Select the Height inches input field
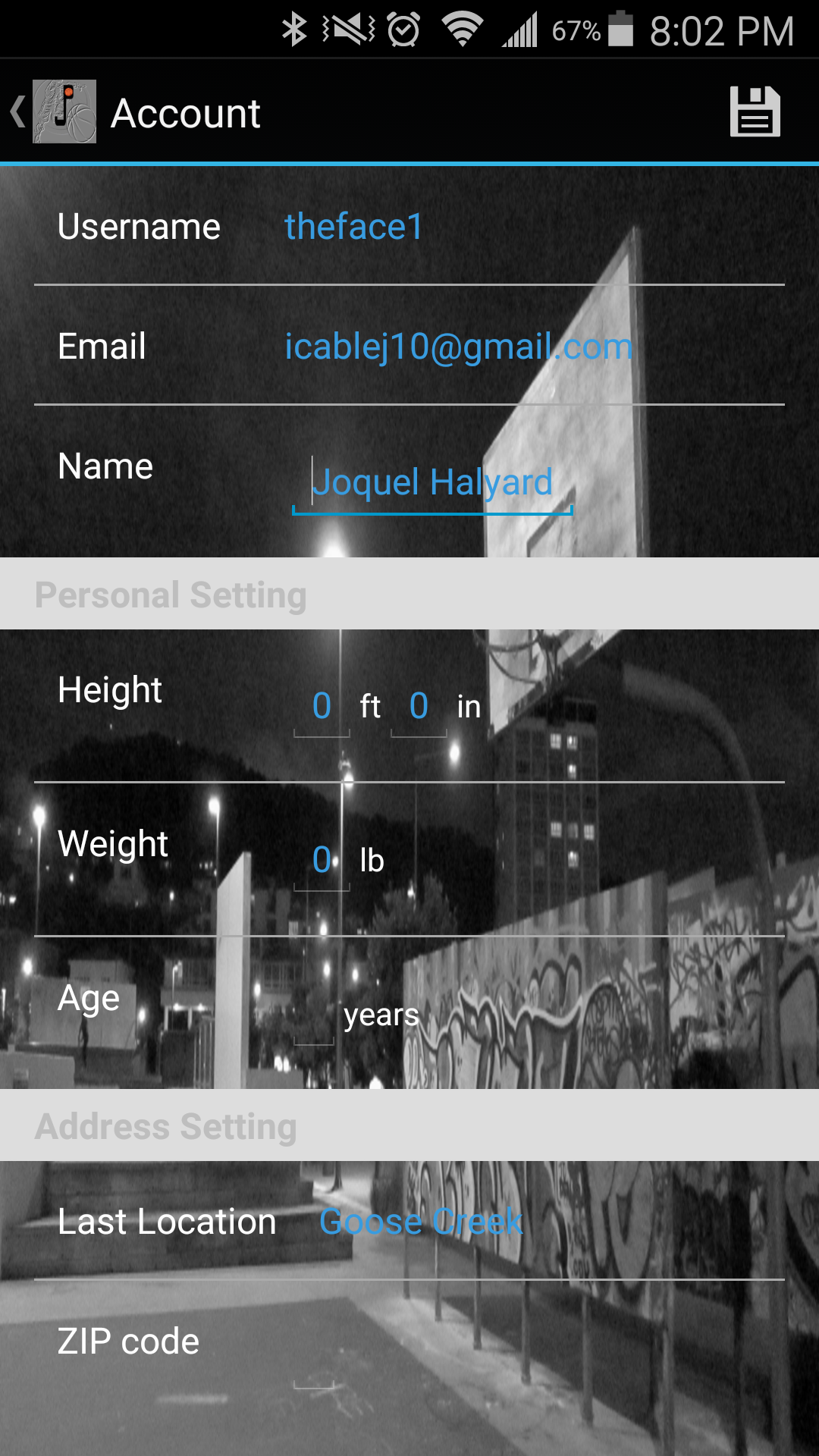Screen dimensions: 819x1456 click(x=419, y=707)
